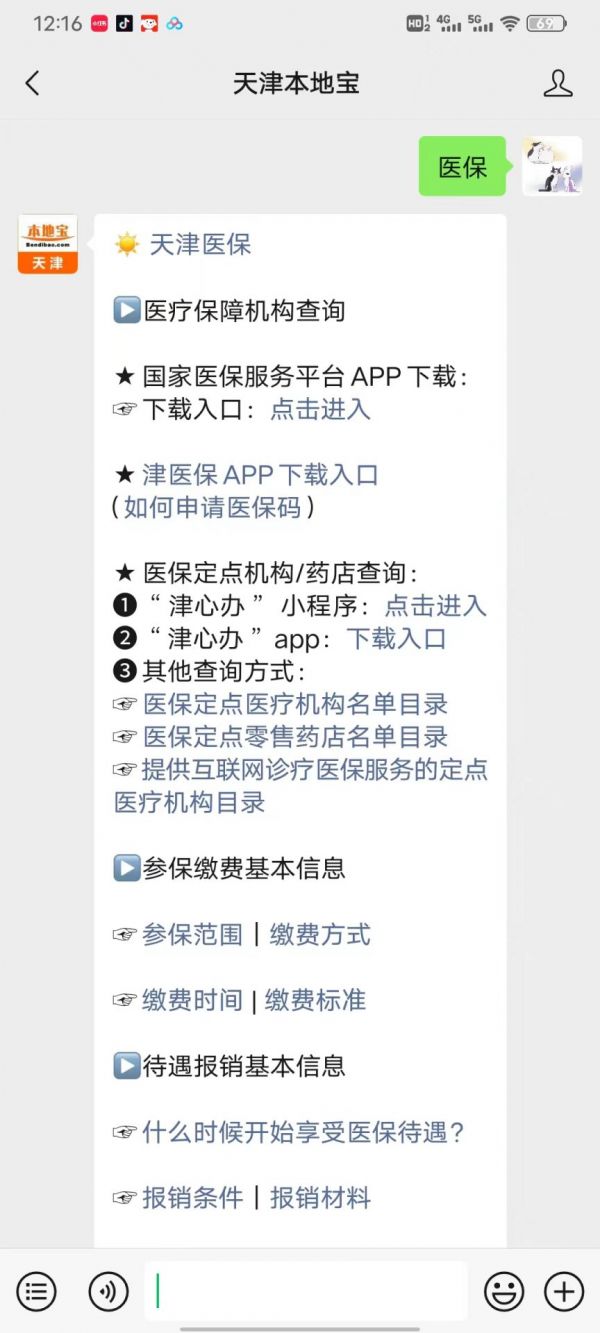Open 如何申请医保码 link
This screenshot has height=1333, width=600.
click(212, 508)
